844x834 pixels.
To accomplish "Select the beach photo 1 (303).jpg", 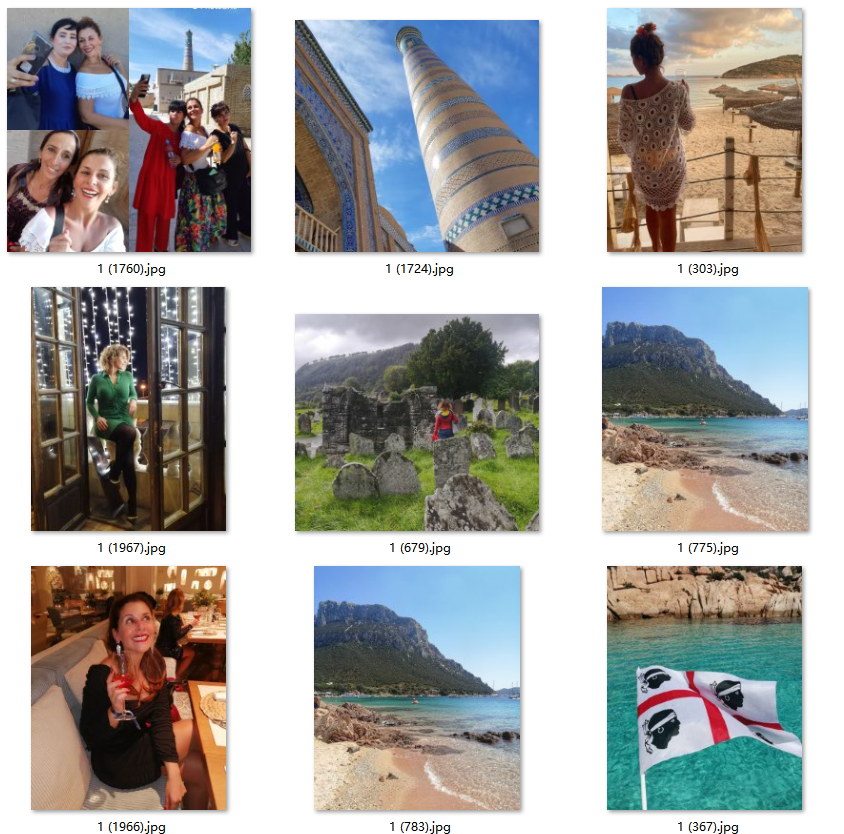I will pos(704,130).
